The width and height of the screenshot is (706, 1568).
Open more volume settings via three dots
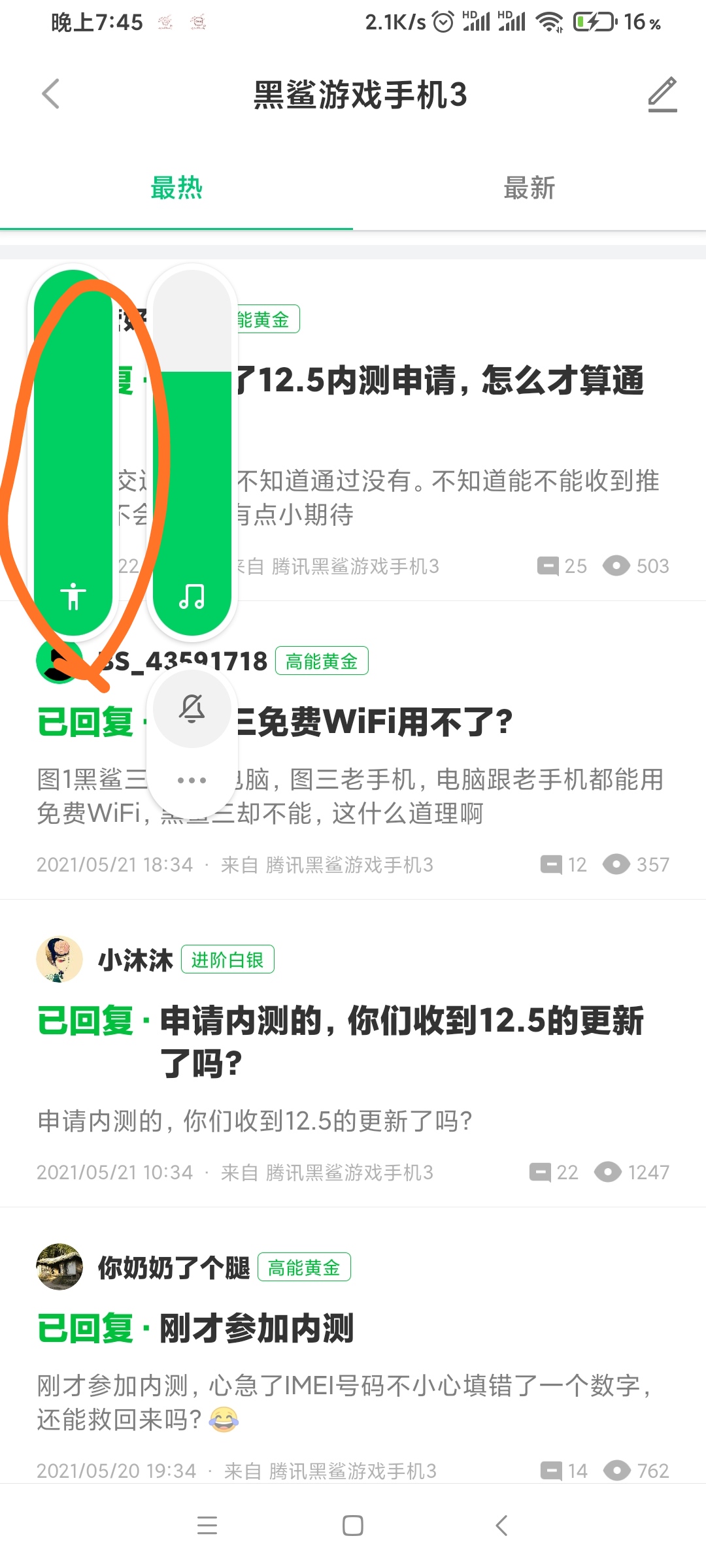[192, 780]
